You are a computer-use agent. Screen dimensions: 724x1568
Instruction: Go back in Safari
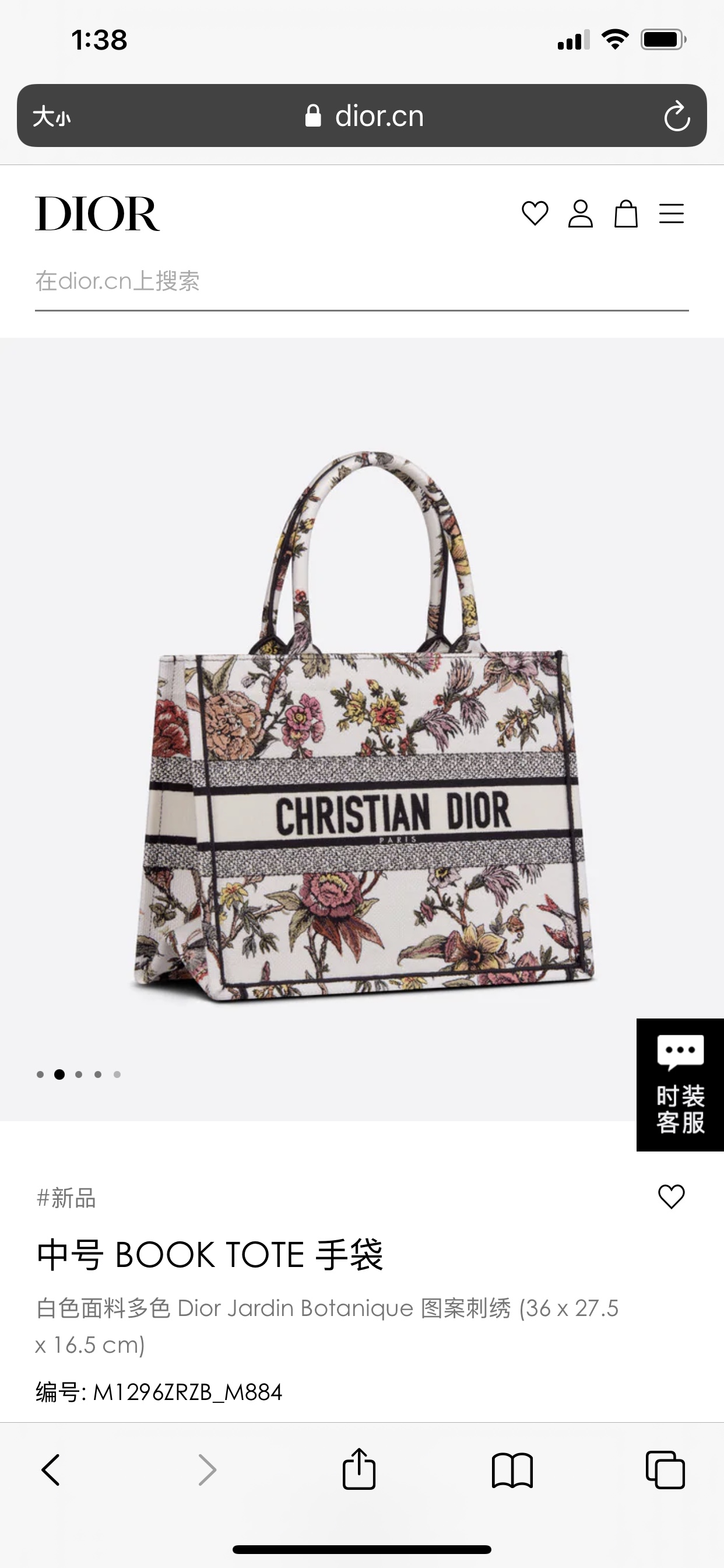pos(51,1471)
